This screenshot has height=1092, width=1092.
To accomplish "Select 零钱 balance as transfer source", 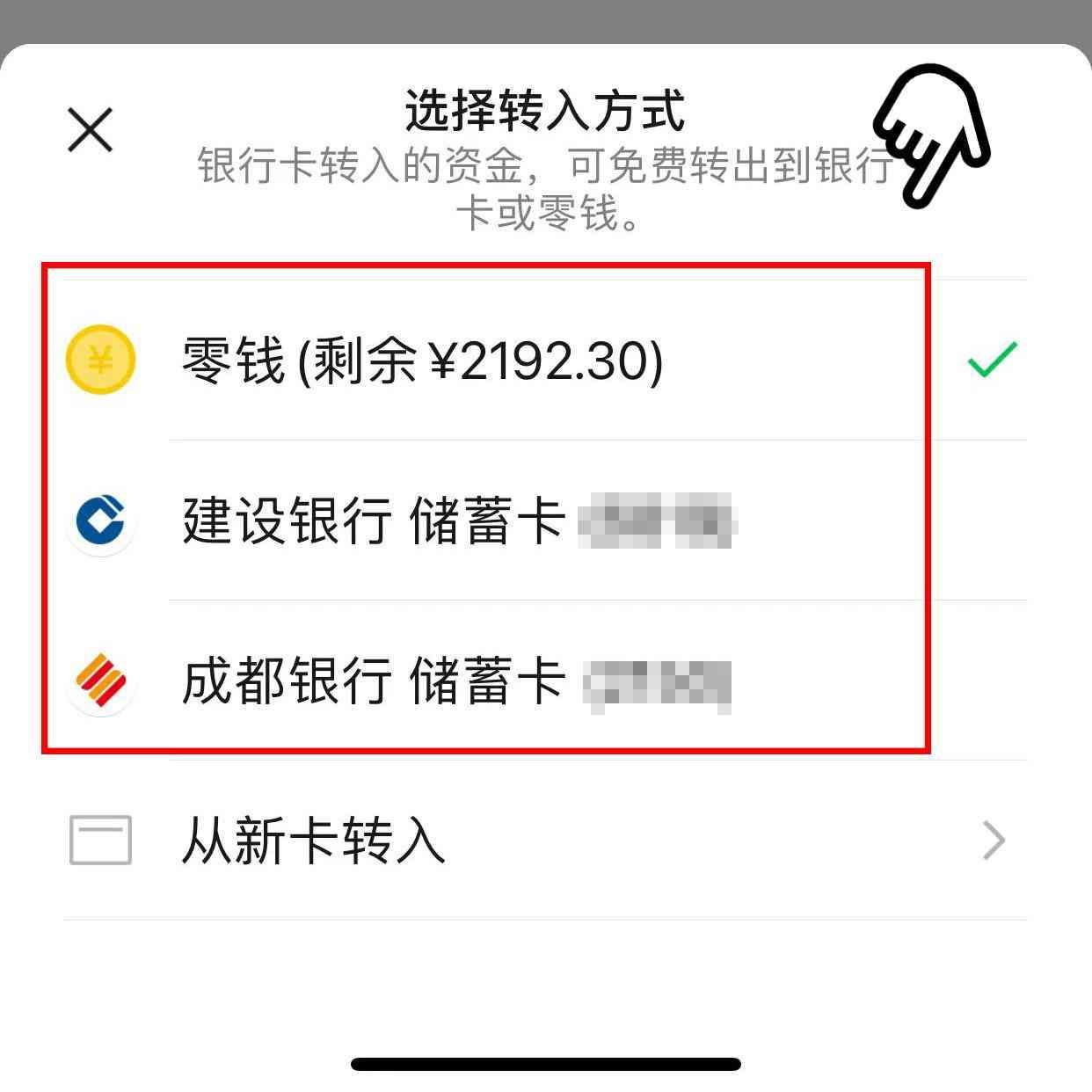I will point(422,360).
